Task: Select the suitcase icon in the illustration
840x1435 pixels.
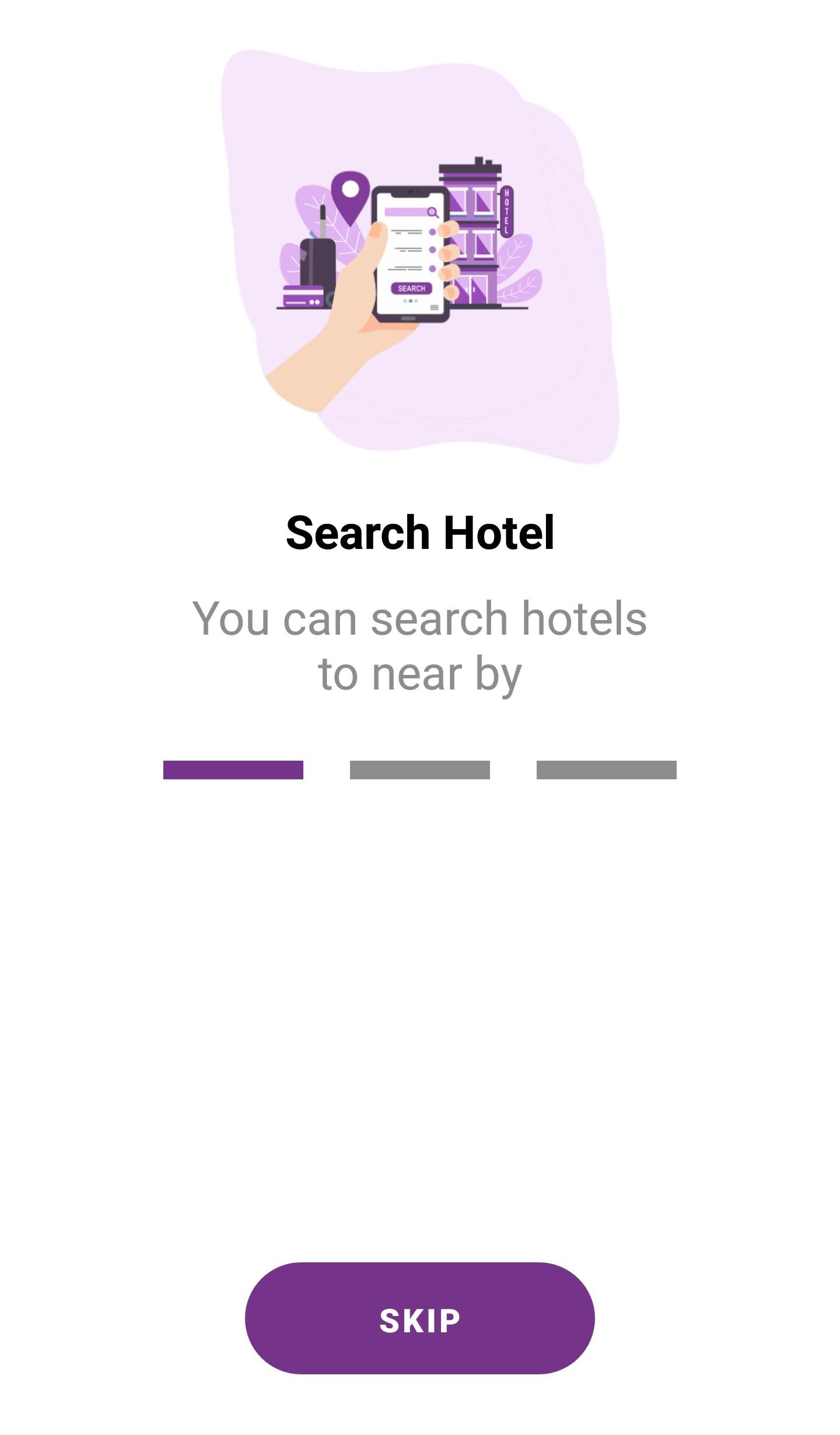Action: [317, 265]
